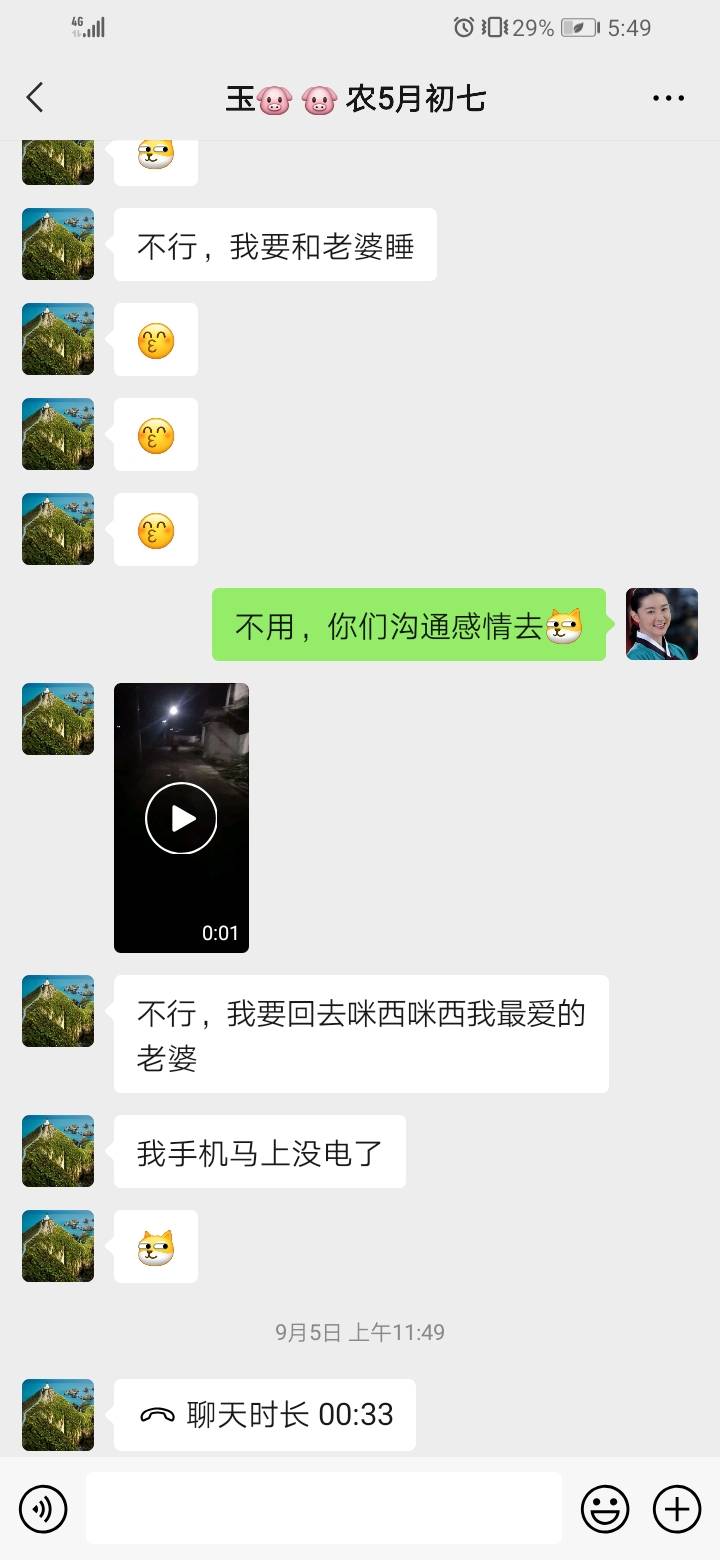Open your own profile avatar
This screenshot has height=1560, width=720.
(662, 624)
